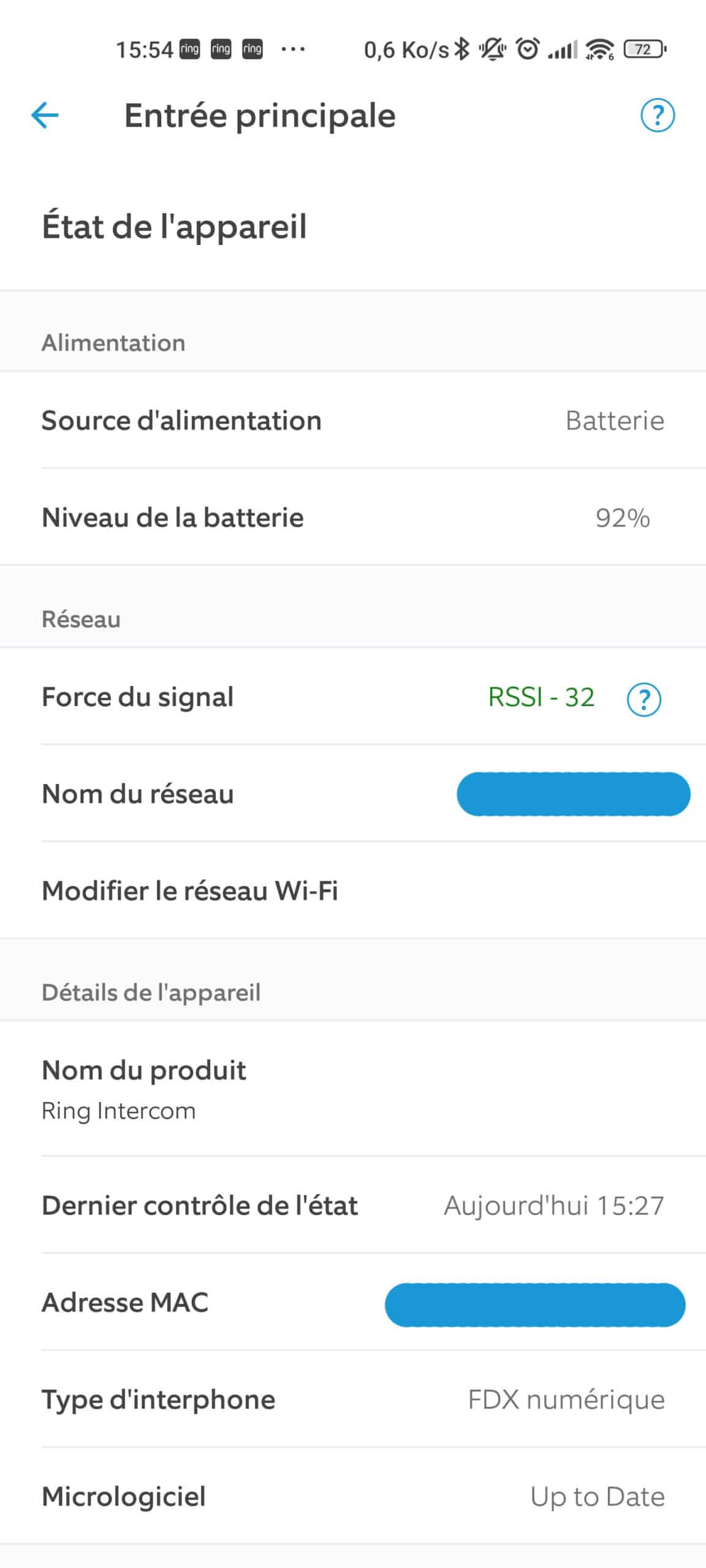Image resolution: width=706 pixels, height=1568 pixels.
Task: Open Modifier le réseau Wi-Fi
Action: (x=353, y=891)
